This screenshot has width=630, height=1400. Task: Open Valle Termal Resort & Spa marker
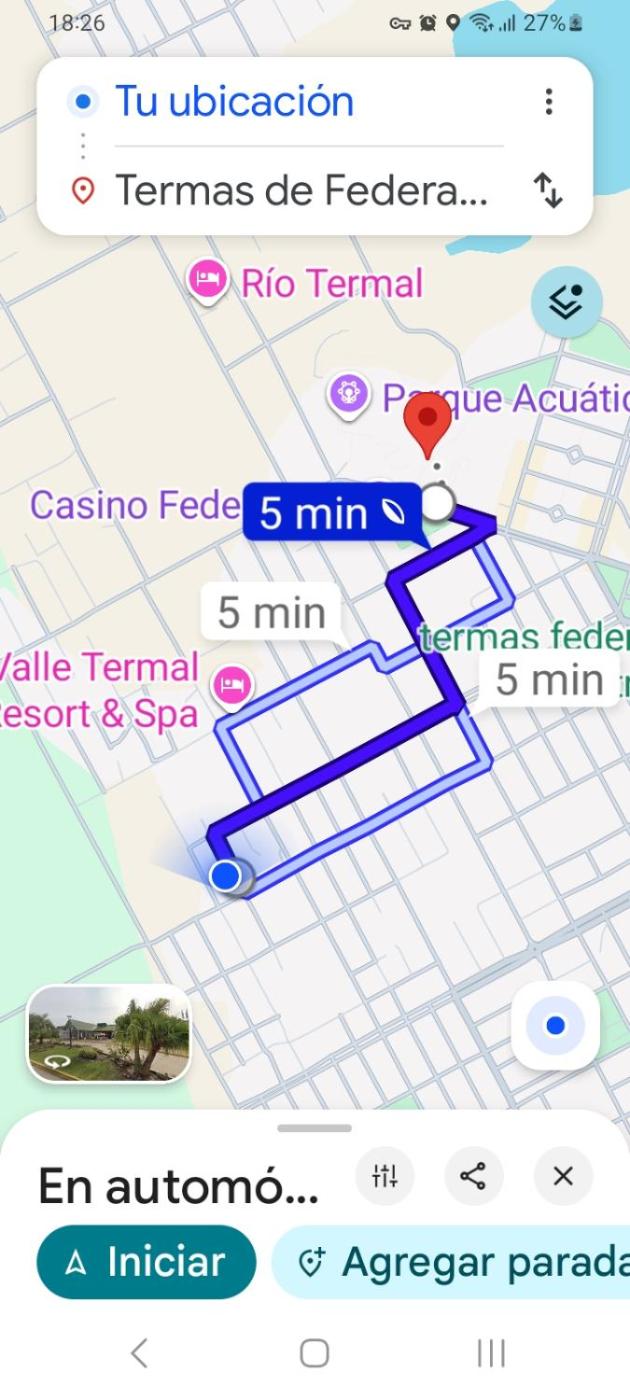(x=232, y=686)
